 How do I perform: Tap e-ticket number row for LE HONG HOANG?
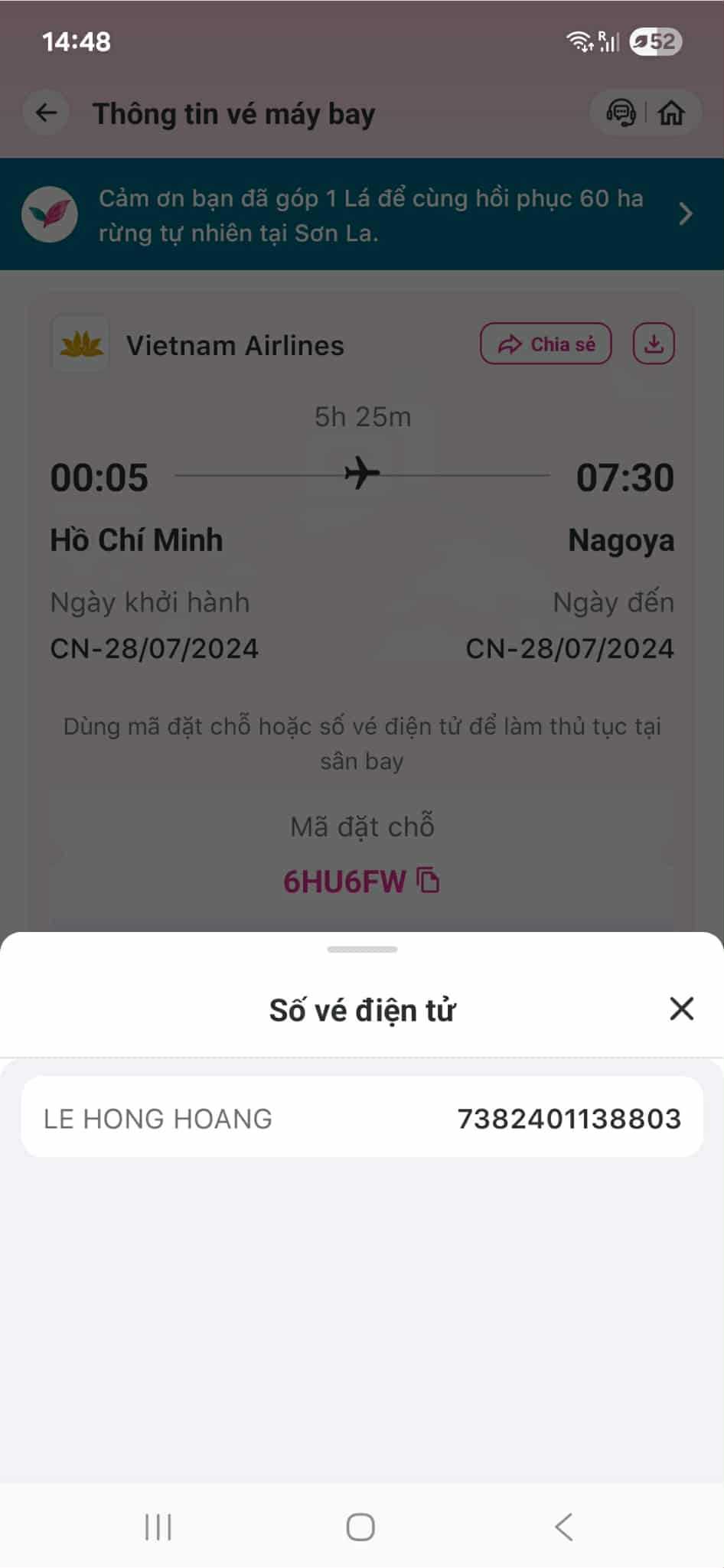(x=361, y=1118)
